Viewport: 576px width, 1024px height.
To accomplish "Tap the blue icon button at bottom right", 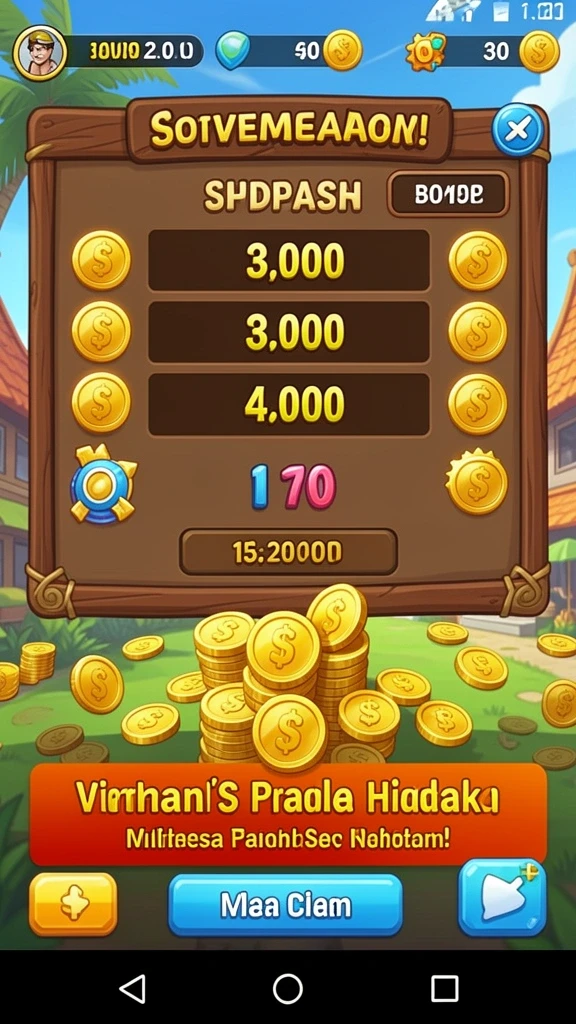I will pyautogui.click(x=502, y=897).
